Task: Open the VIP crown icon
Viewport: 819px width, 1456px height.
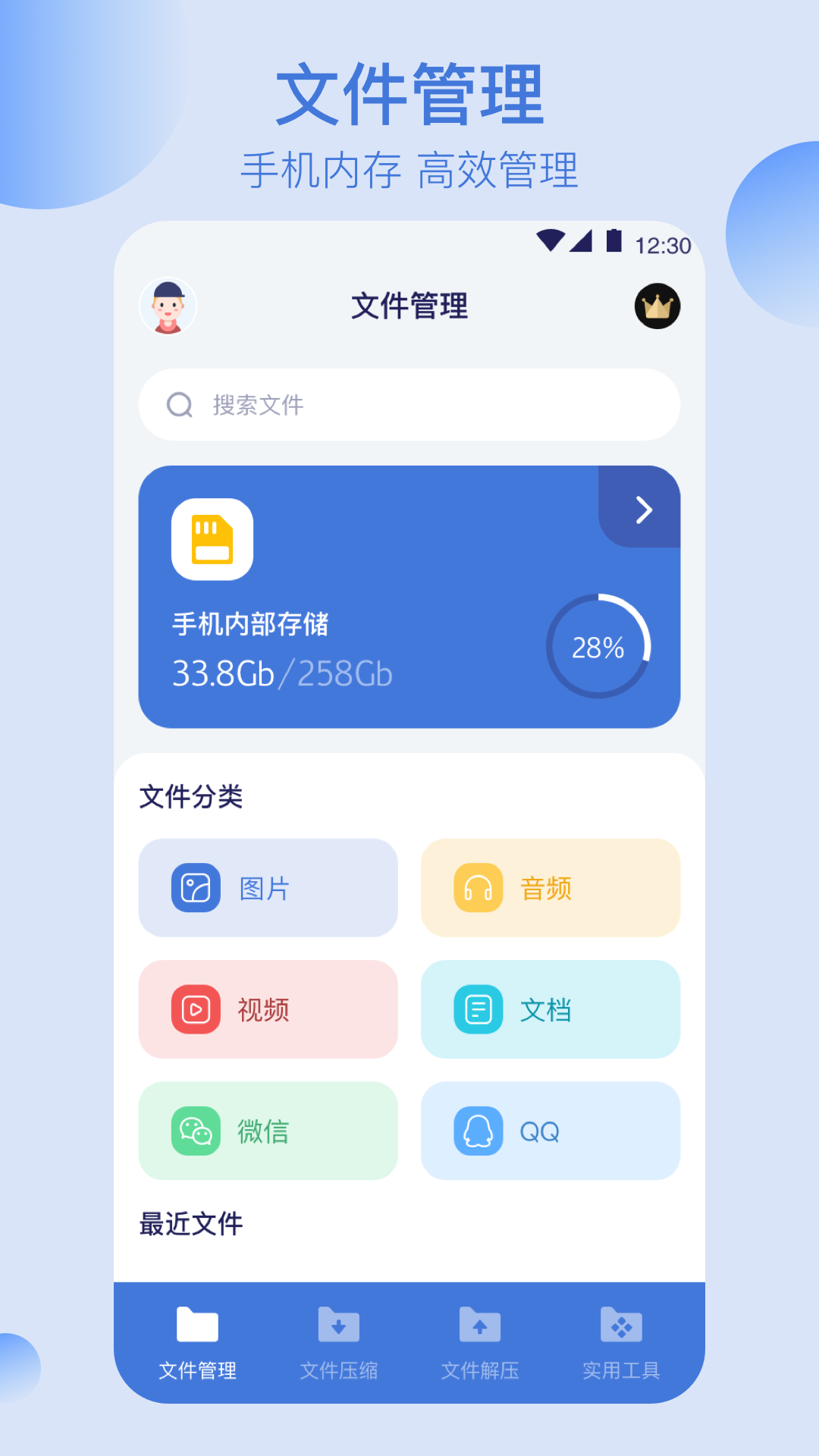Action: (x=657, y=307)
